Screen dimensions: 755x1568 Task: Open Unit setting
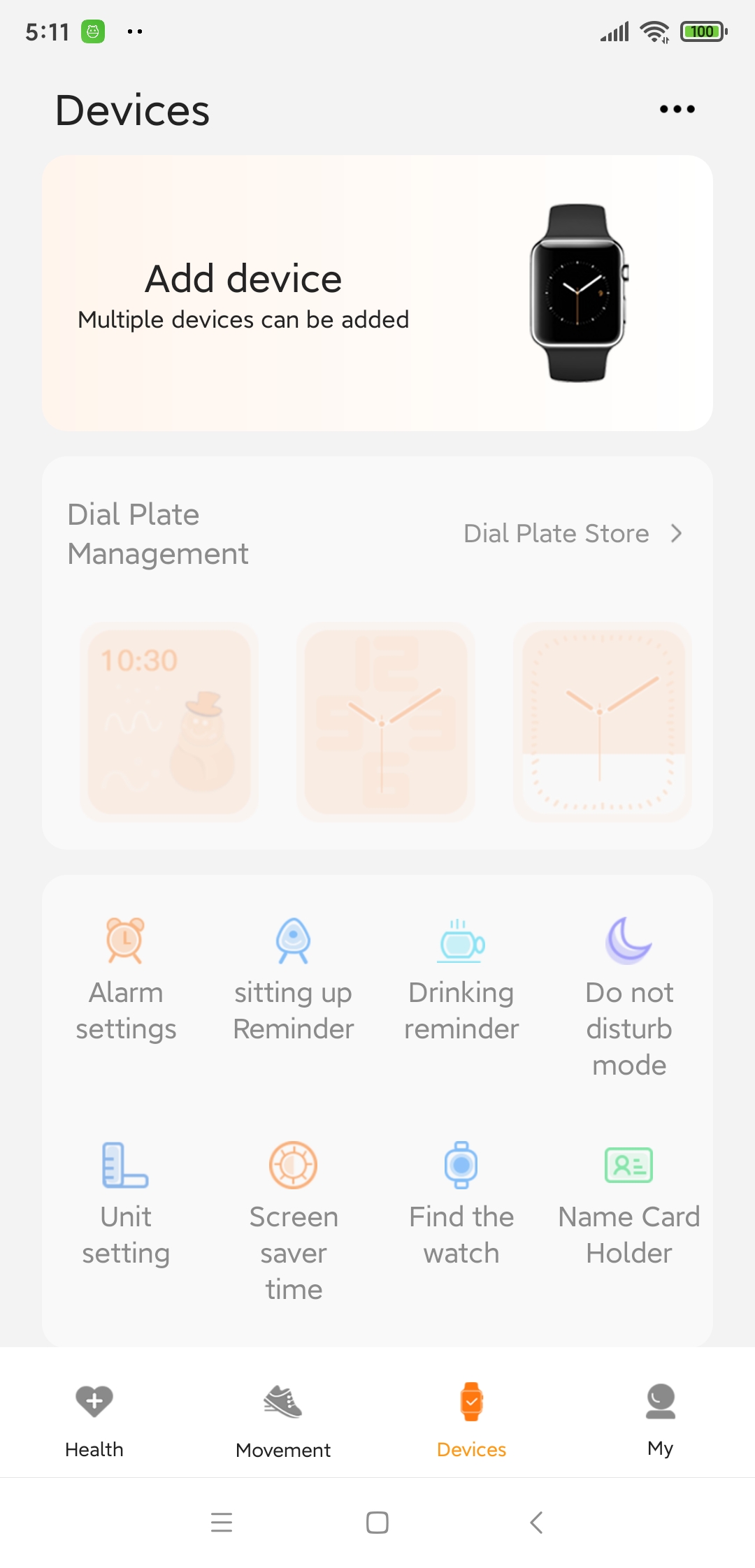tap(126, 1203)
